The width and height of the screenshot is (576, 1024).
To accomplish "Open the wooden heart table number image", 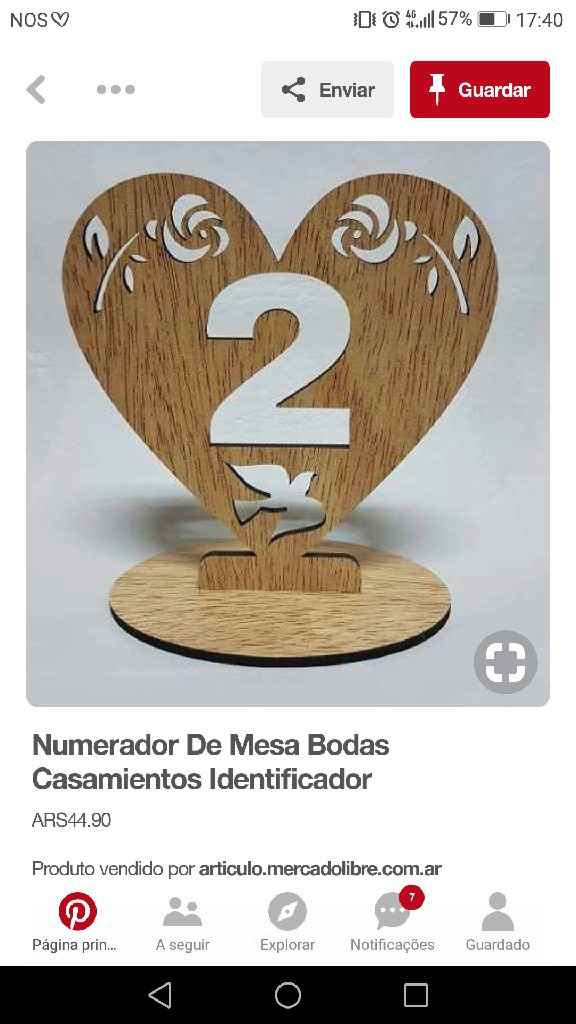I will click(288, 424).
